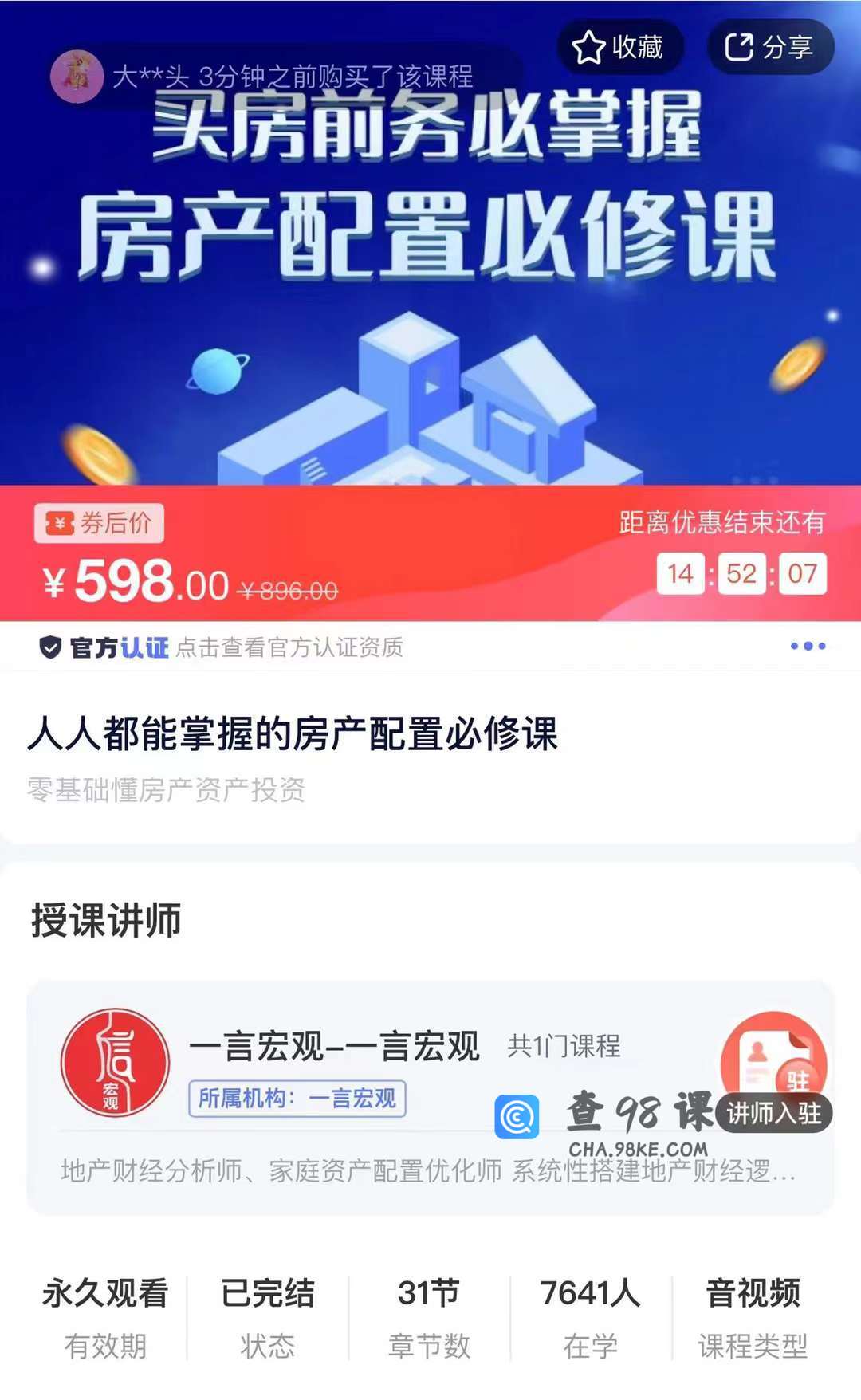Open the three-dot more options
Image resolution: width=861 pixels, height=1400 pixels.
808,646
